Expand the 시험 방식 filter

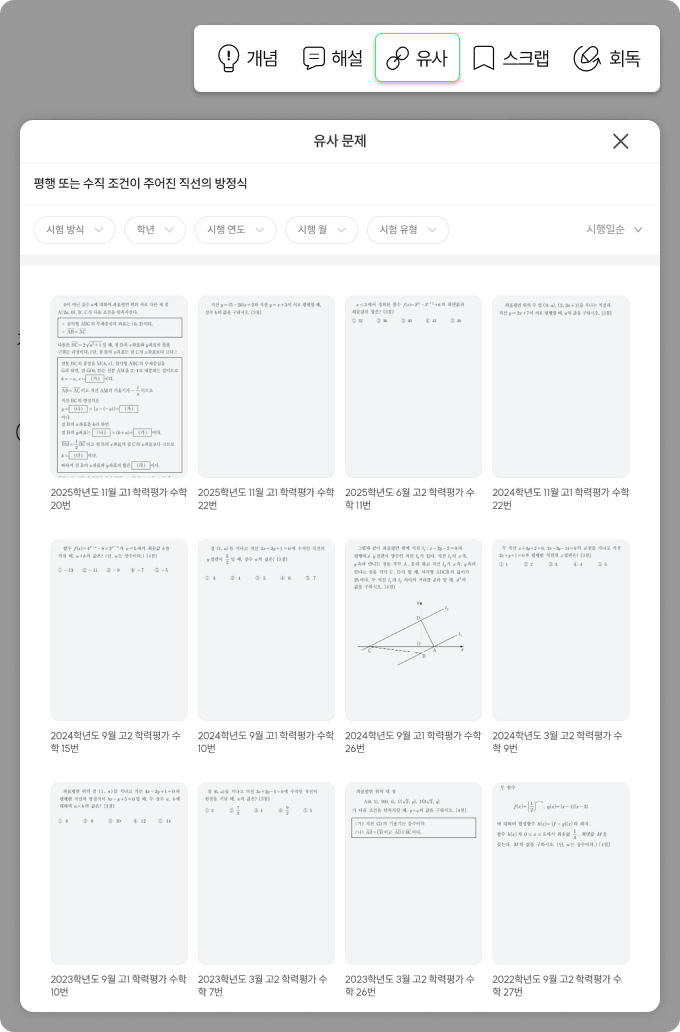[x=75, y=230]
